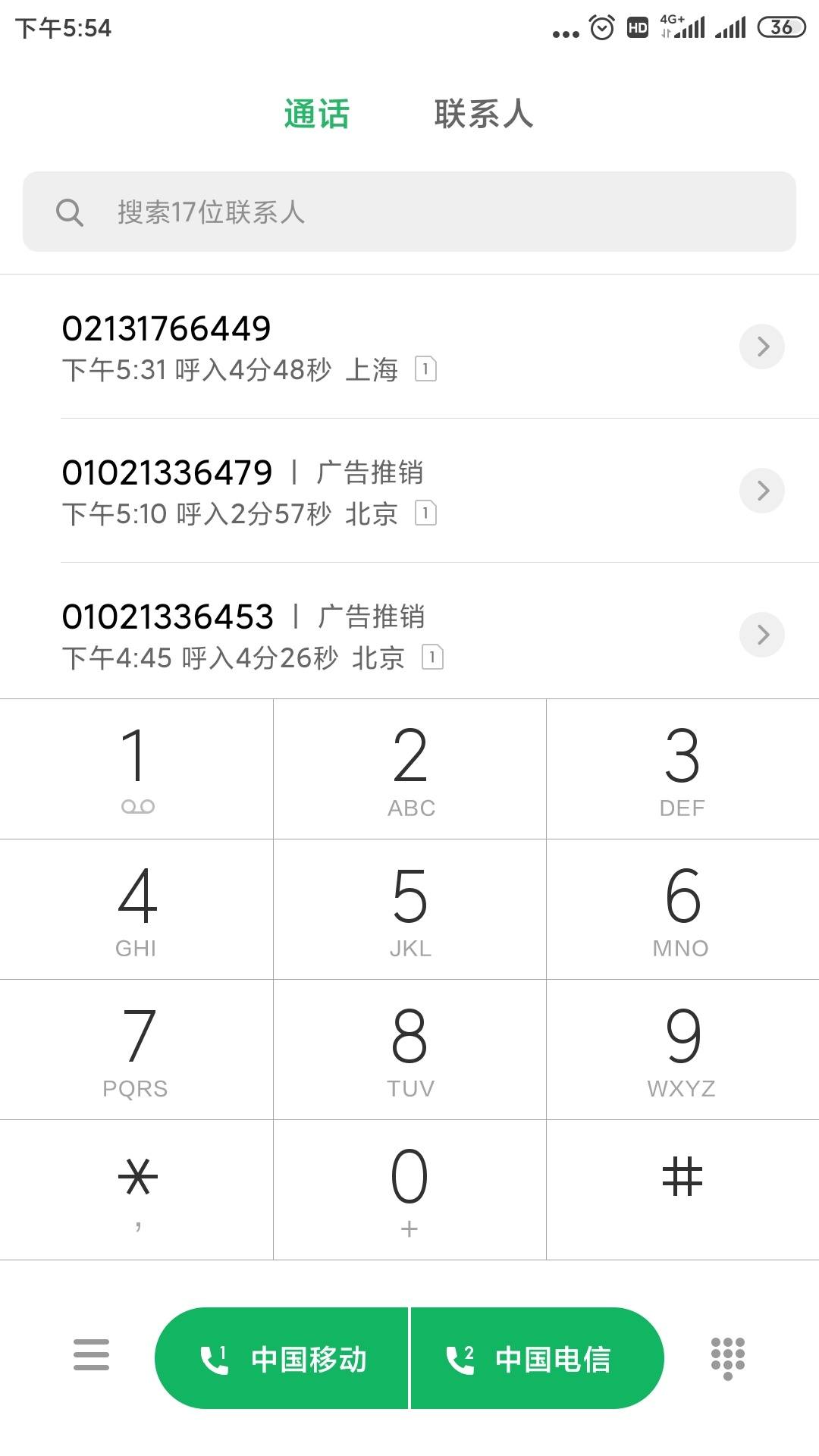The width and height of the screenshot is (819, 1456).
Task: Tap the 3 DEF key
Action: tap(682, 769)
